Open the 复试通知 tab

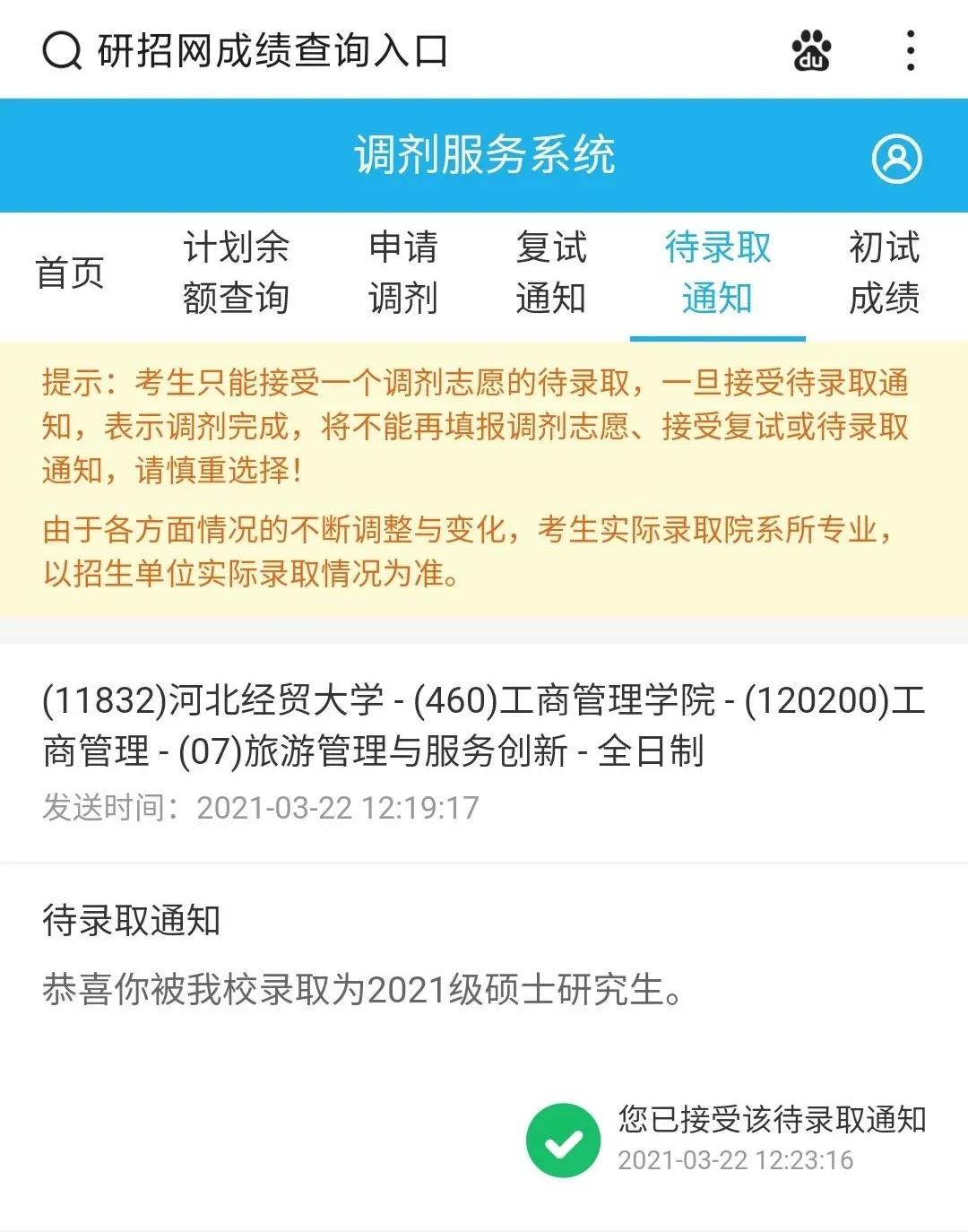coord(550,273)
